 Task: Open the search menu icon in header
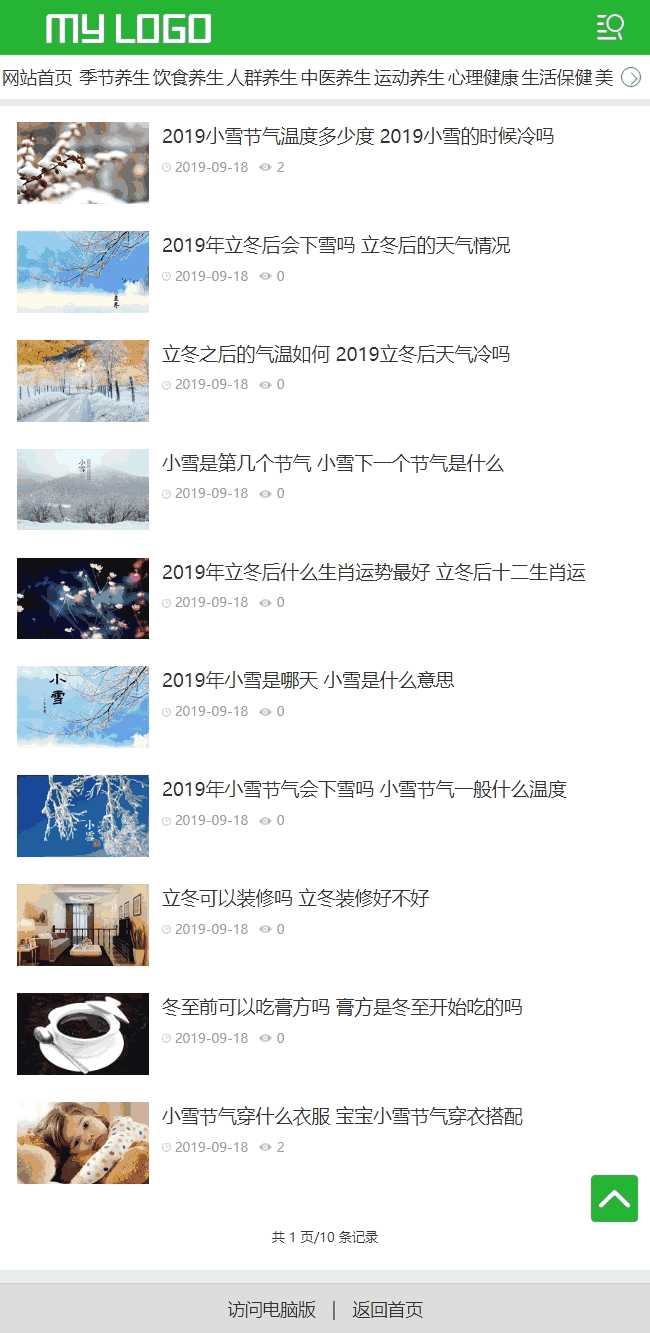(x=610, y=27)
